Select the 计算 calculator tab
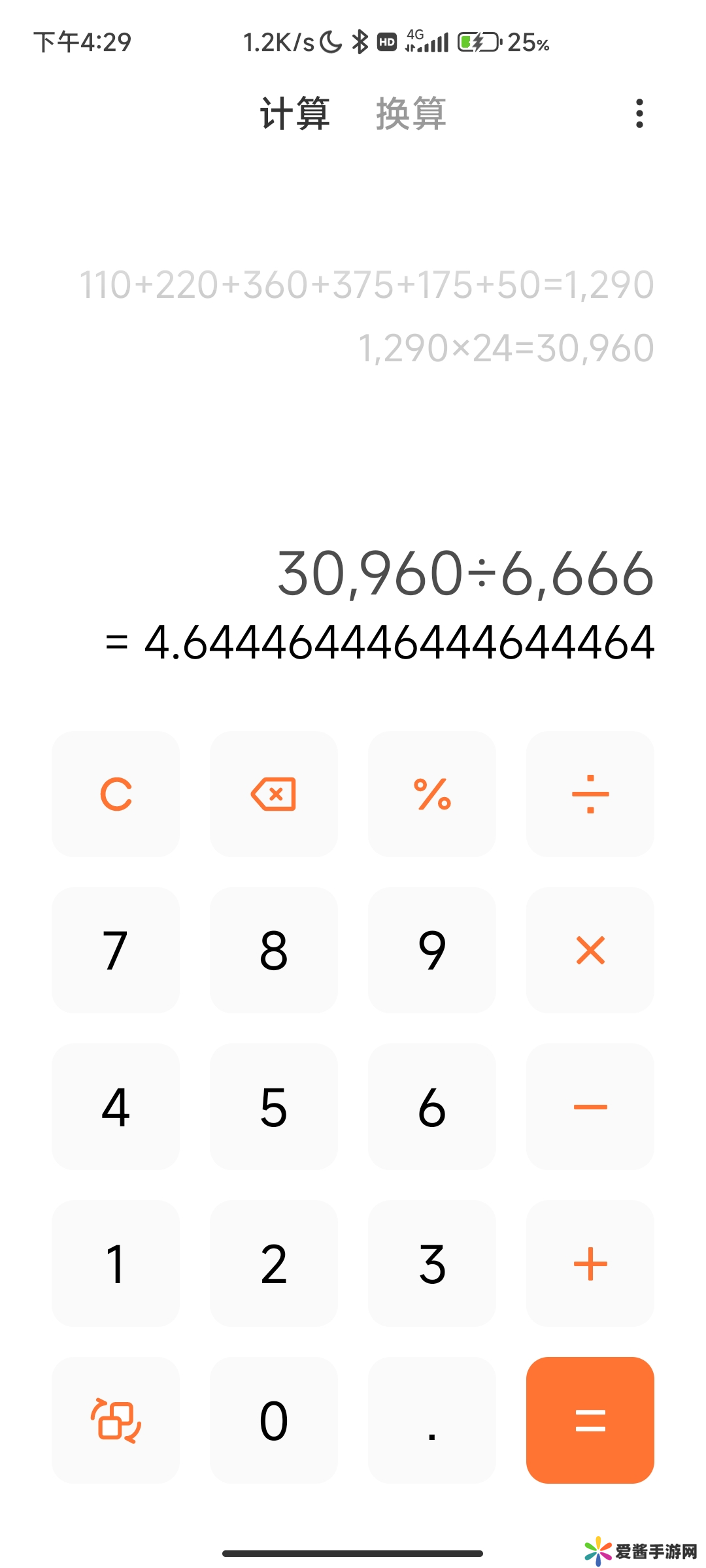 coord(295,114)
